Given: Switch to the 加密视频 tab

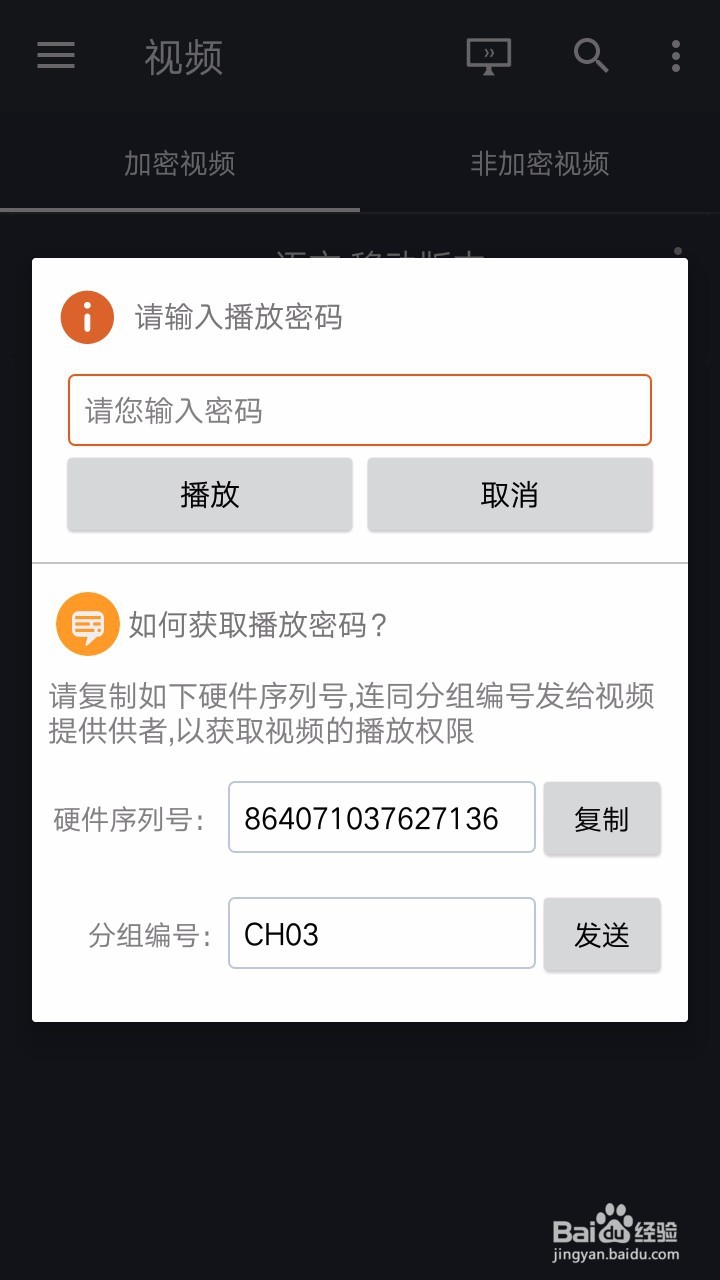Looking at the screenshot, I should point(180,166).
